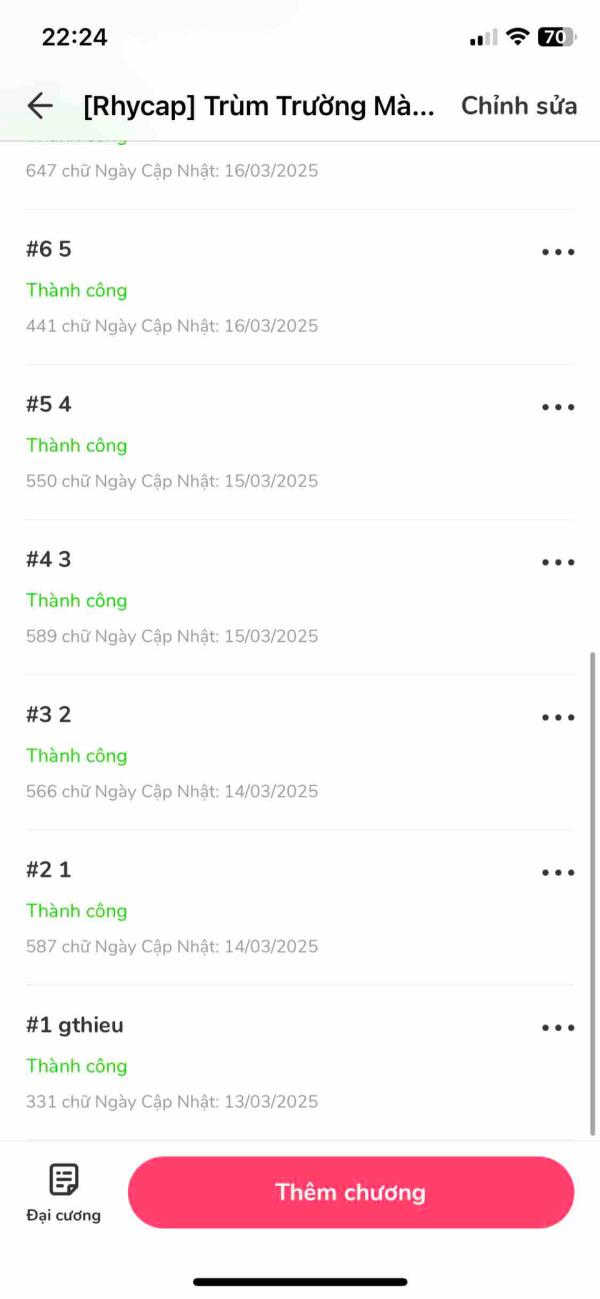600x1299 pixels.
Task: Add a new chapter with Thêm chương
Action: click(x=350, y=1192)
